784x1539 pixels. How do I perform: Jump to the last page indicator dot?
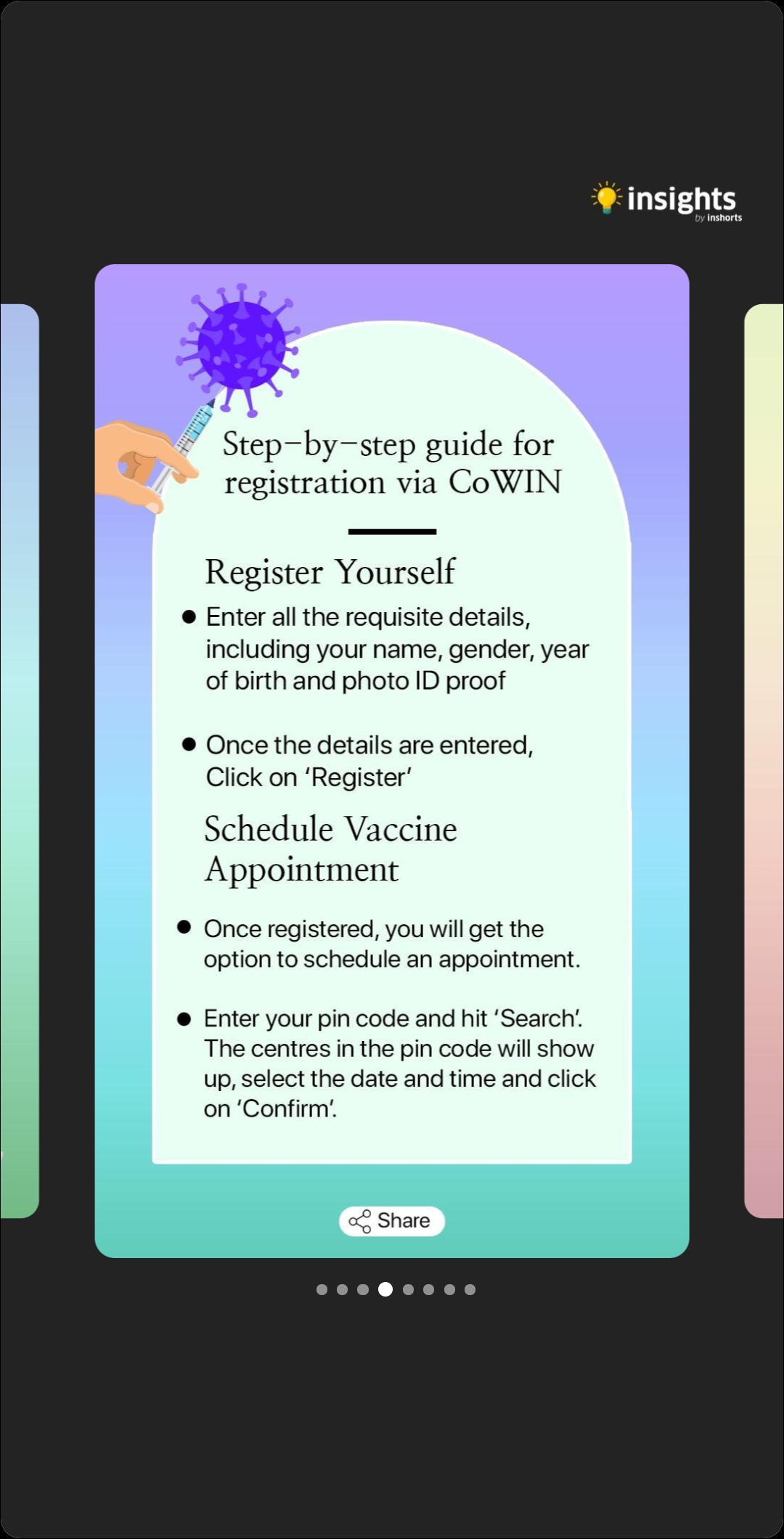(x=470, y=1289)
